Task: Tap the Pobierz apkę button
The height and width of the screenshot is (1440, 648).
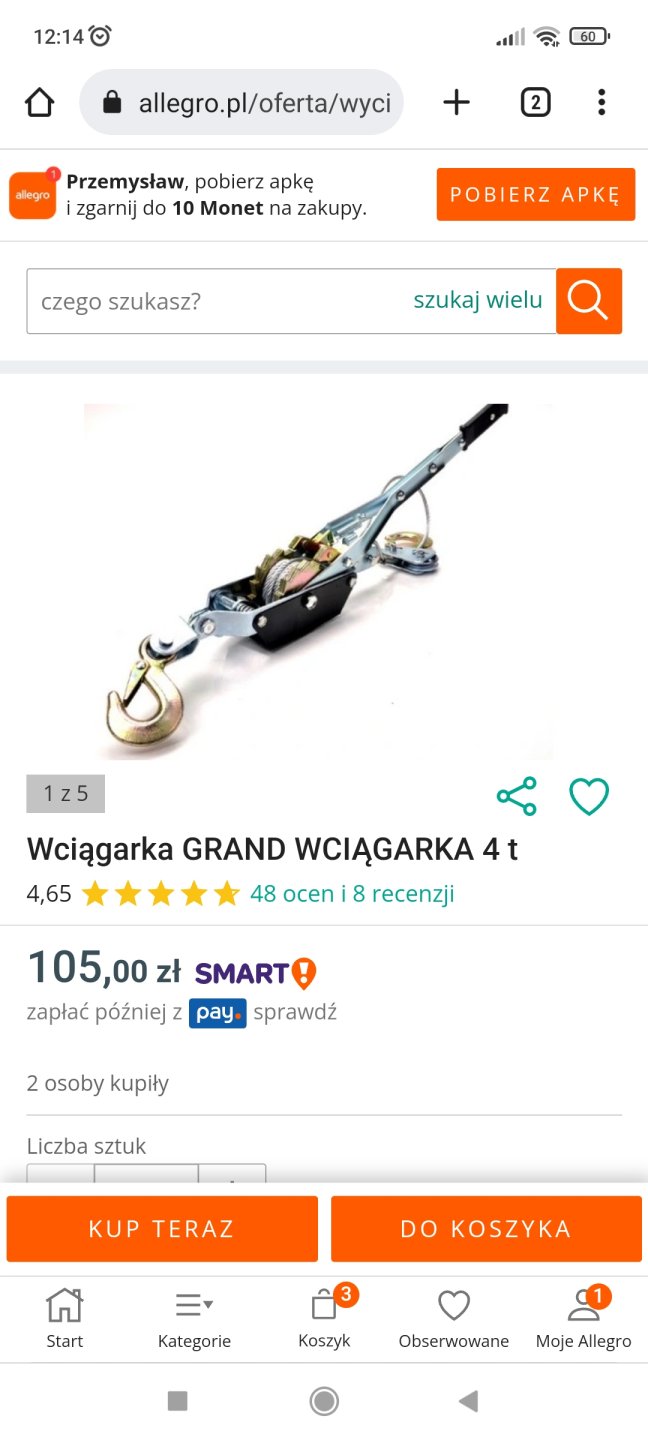Action: pyautogui.click(x=535, y=194)
